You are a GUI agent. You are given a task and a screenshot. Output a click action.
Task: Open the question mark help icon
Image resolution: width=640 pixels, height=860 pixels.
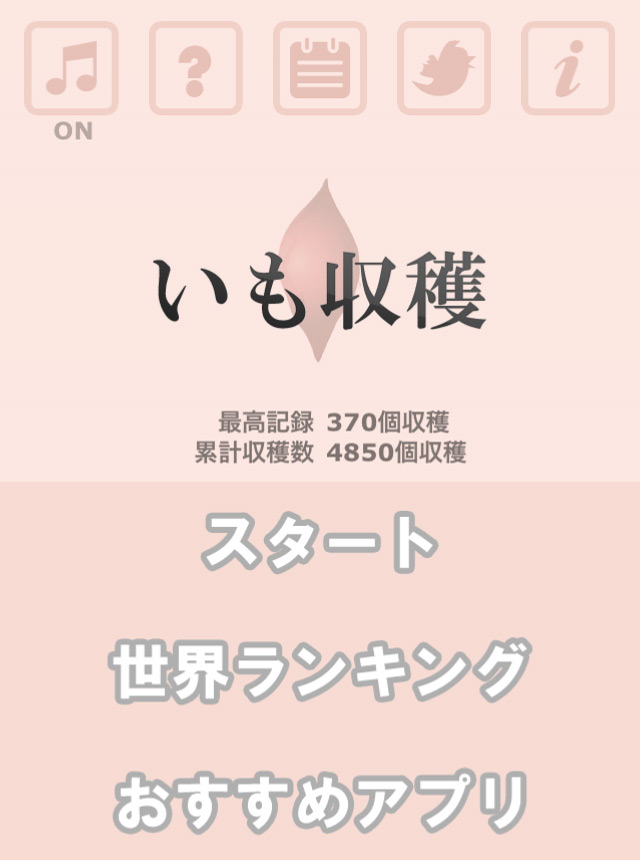196,69
